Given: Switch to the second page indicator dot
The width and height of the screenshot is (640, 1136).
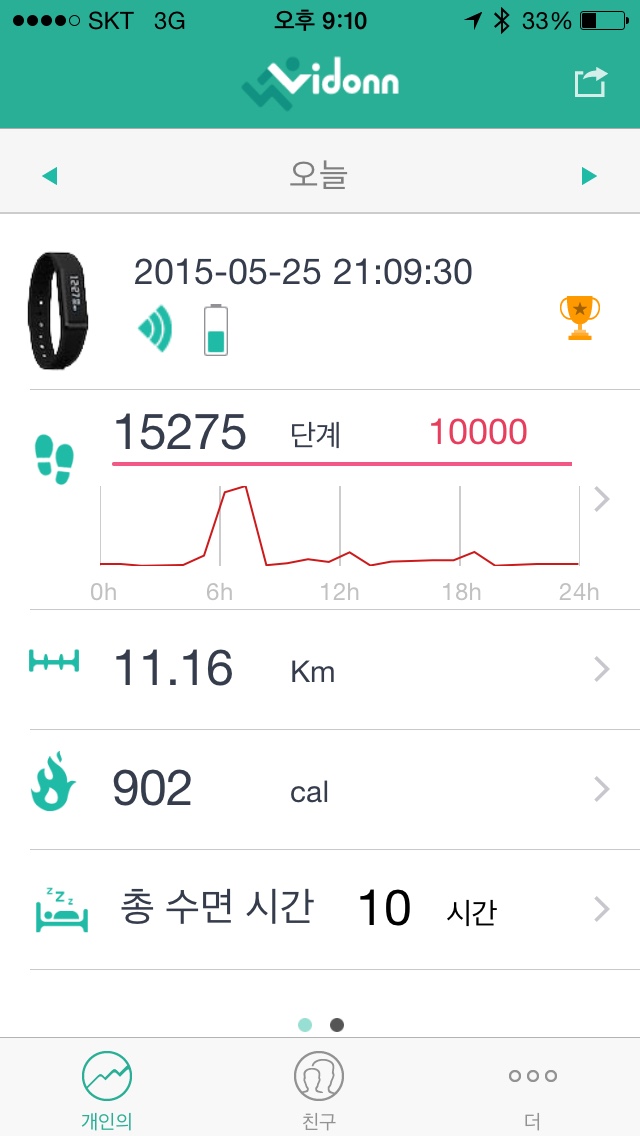Looking at the screenshot, I should (x=336, y=1024).
